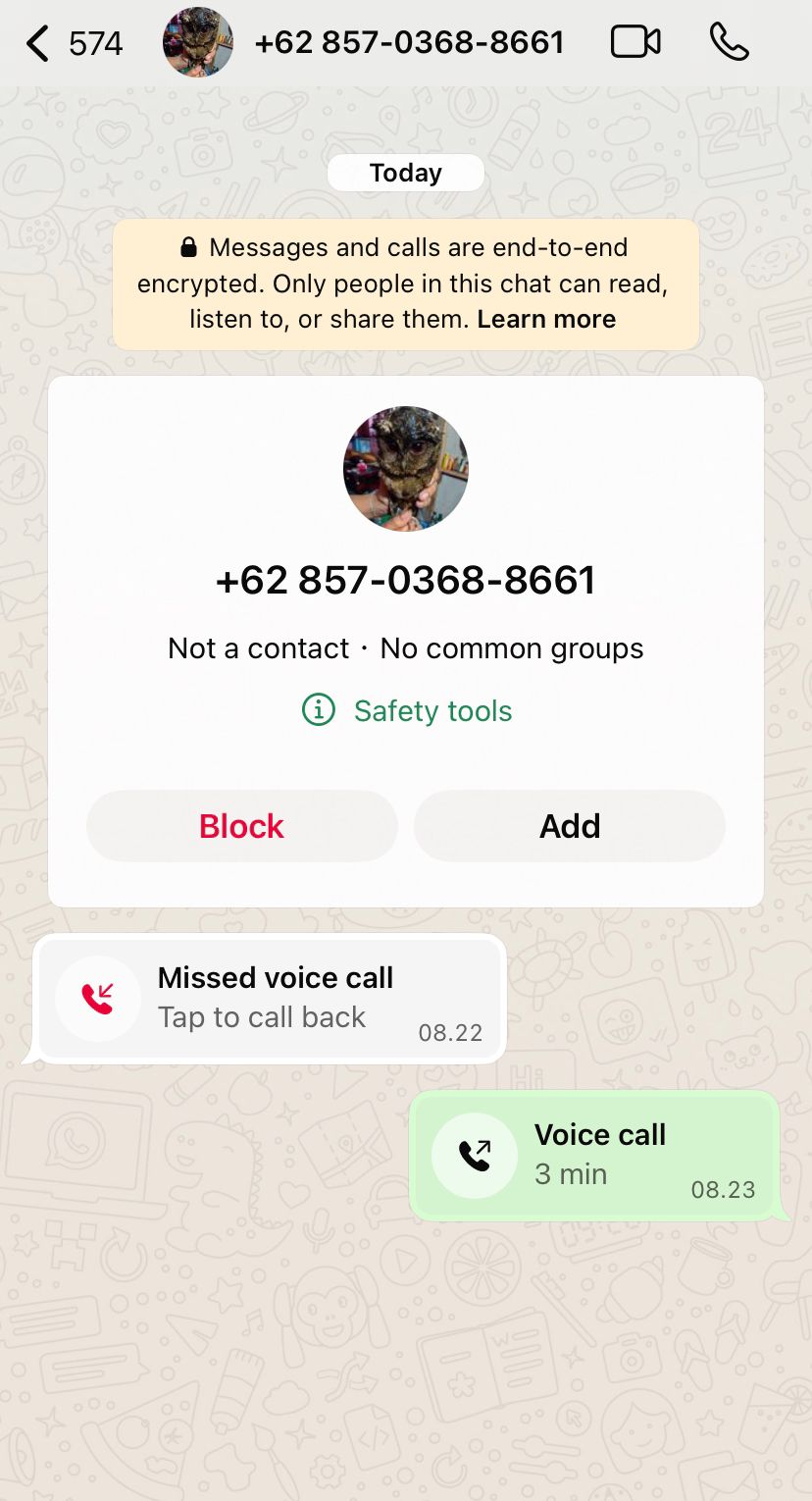Block this unknown number
This screenshot has width=812, height=1501.
tap(241, 826)
